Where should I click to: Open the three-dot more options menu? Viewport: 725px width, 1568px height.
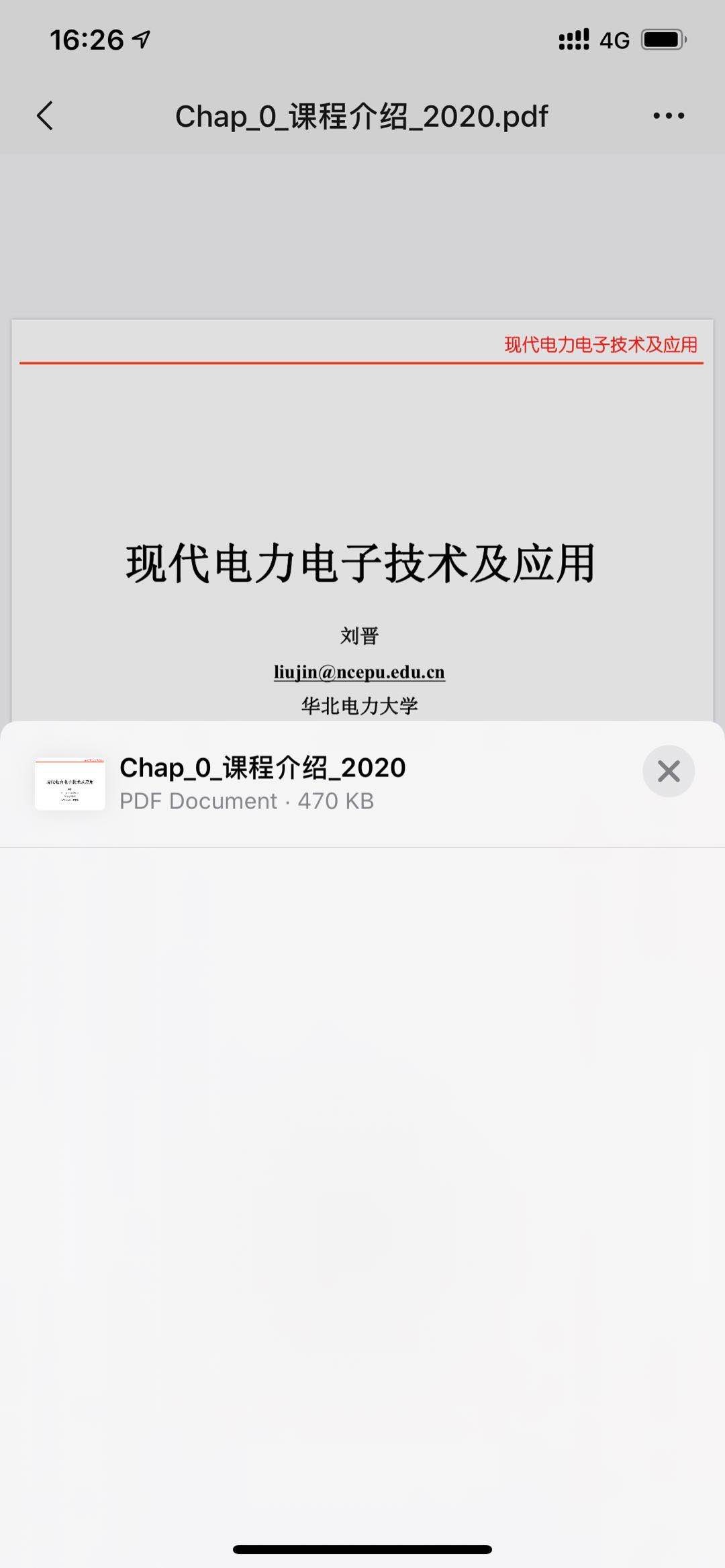tap(669, 116)
